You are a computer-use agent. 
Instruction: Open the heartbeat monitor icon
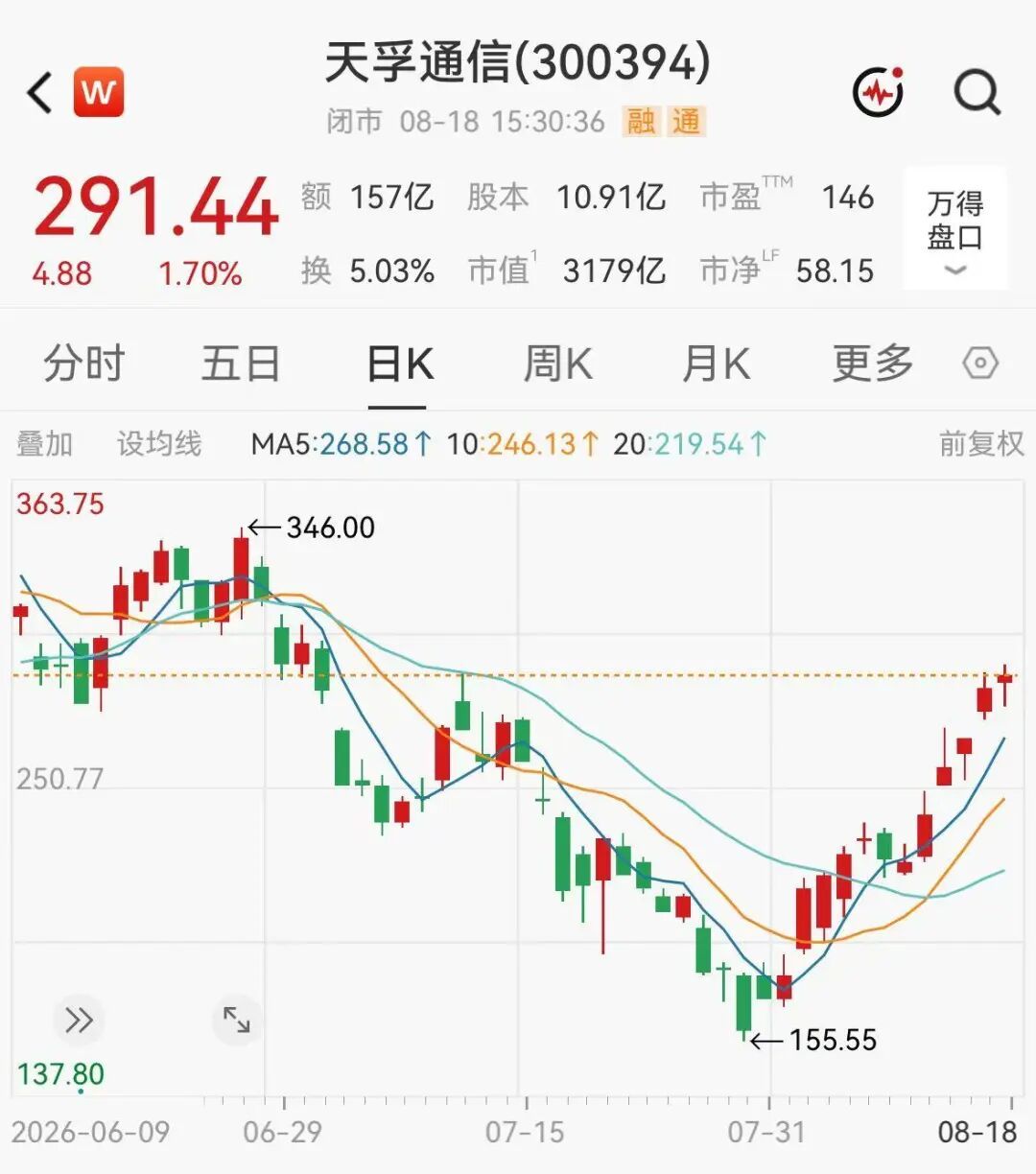click(879, 92)
